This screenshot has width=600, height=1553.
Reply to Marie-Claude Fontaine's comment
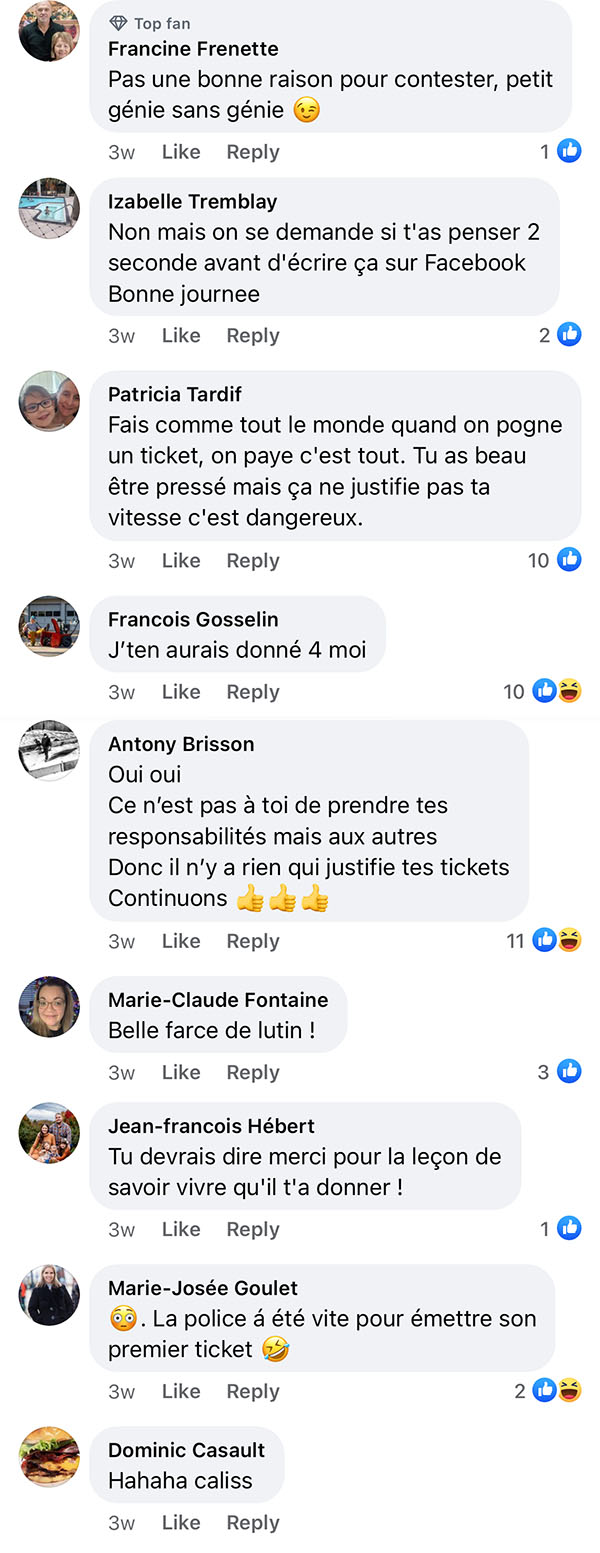pyautogui.click(x=253, y=1072)
